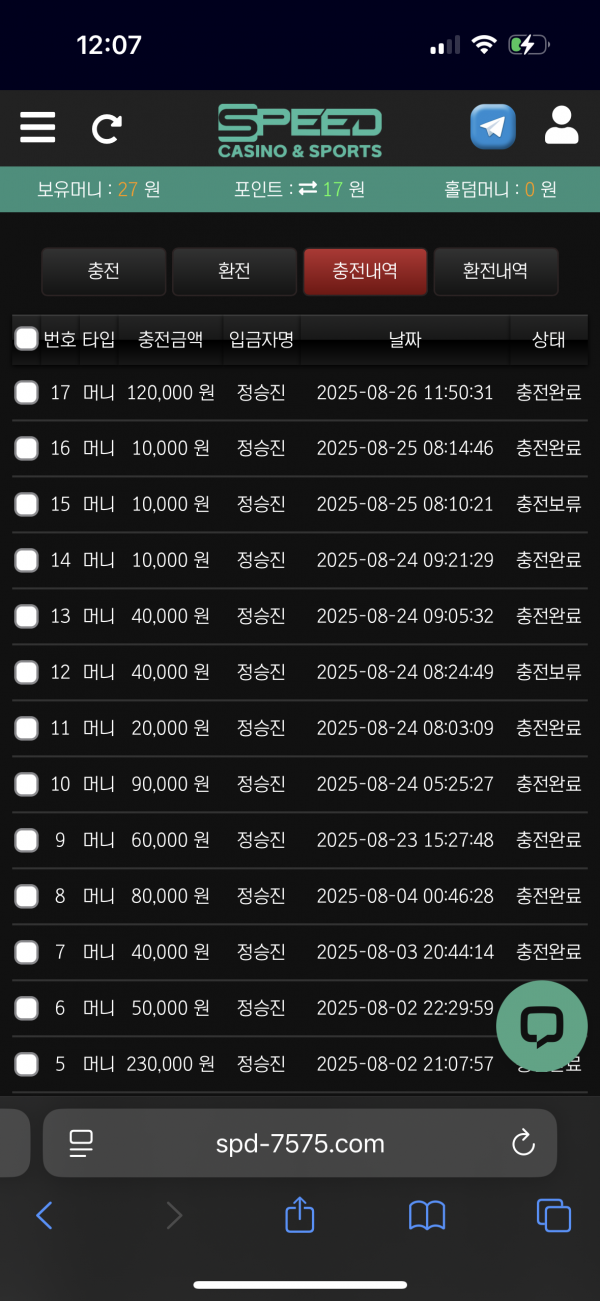The height and width of the screenshot is (1301, 600).
Task: Mark the checkbox for record number 12
Action: (x=27, y=672)
